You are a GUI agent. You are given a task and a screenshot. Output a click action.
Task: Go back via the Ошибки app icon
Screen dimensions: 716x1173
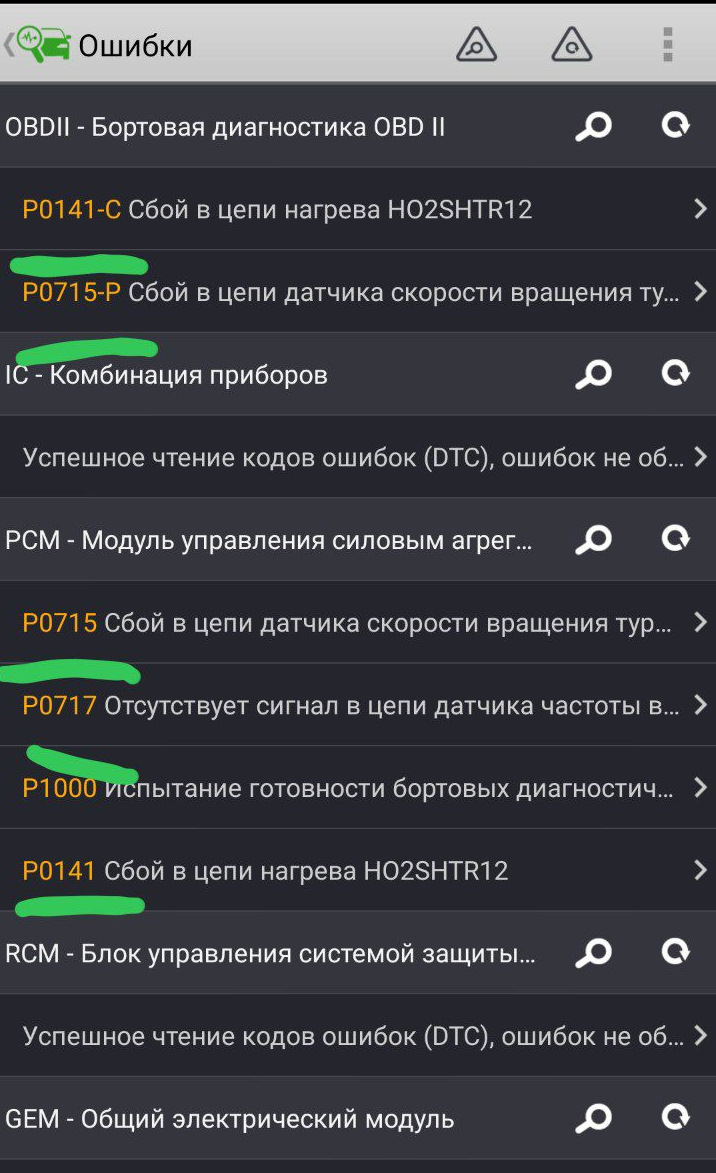click(40, 45)
